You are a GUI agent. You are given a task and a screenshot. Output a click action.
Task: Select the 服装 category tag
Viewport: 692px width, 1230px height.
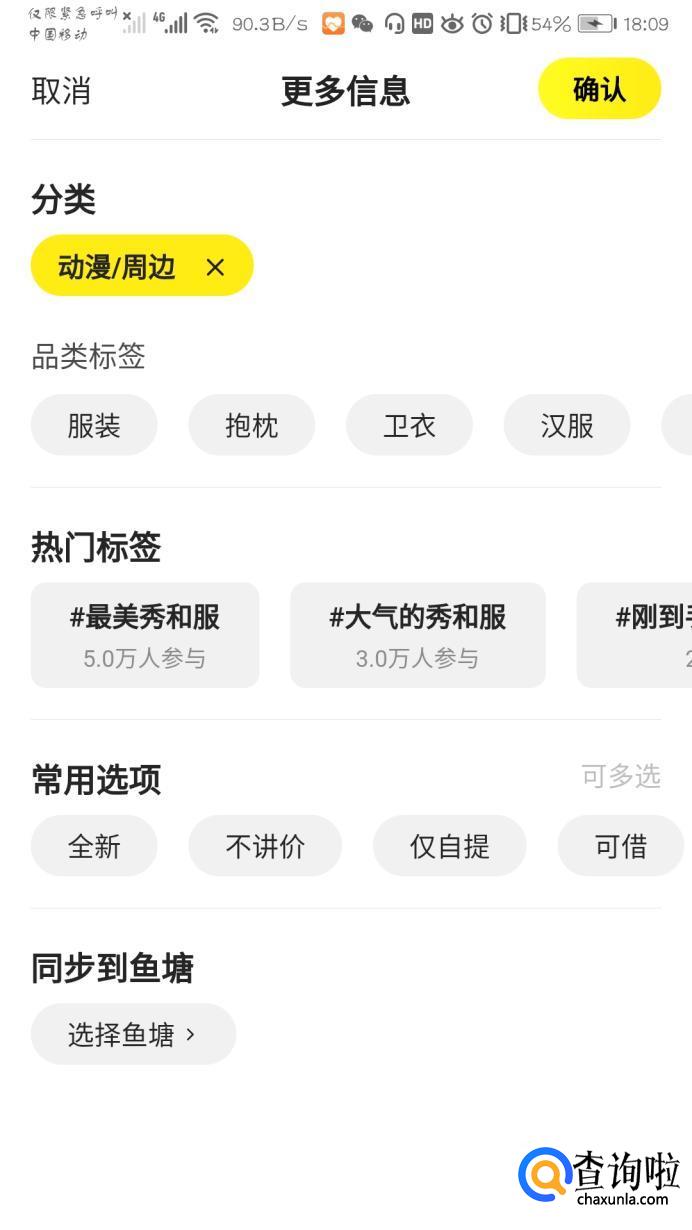tap(94, 425)
